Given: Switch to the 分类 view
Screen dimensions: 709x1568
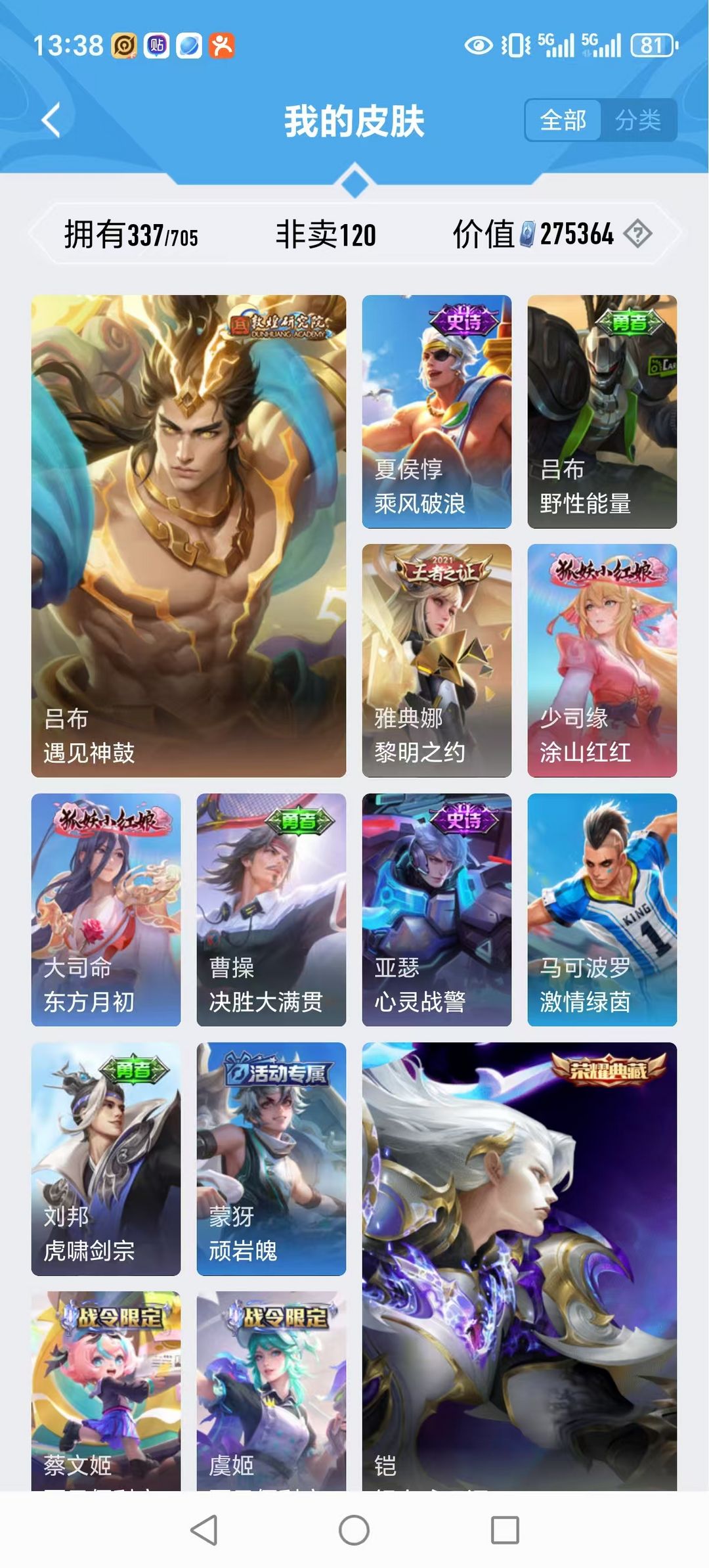Looking at the screenshot, I should (x=638, y=120).
